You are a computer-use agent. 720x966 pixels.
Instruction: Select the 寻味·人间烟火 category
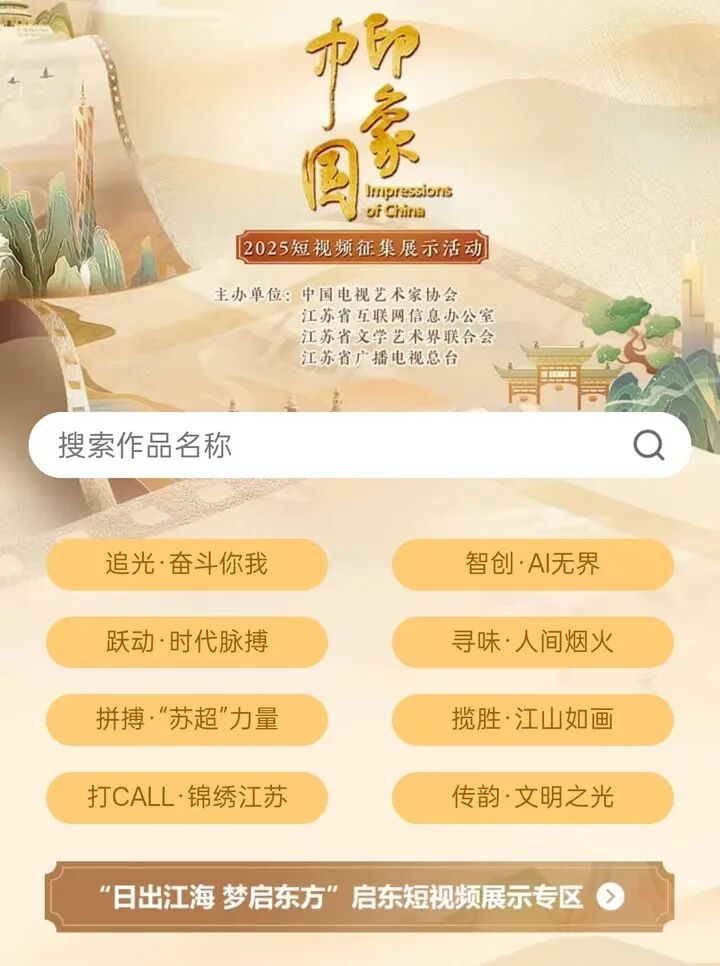tap(532, 642)
